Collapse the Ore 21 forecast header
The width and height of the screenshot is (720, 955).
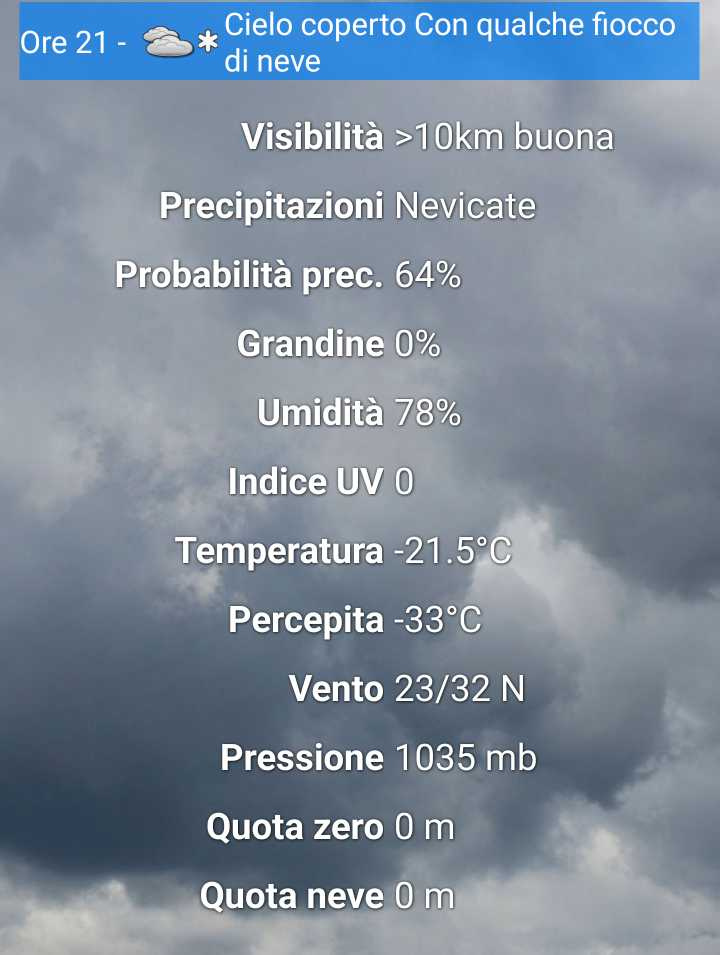coord(359,43)
